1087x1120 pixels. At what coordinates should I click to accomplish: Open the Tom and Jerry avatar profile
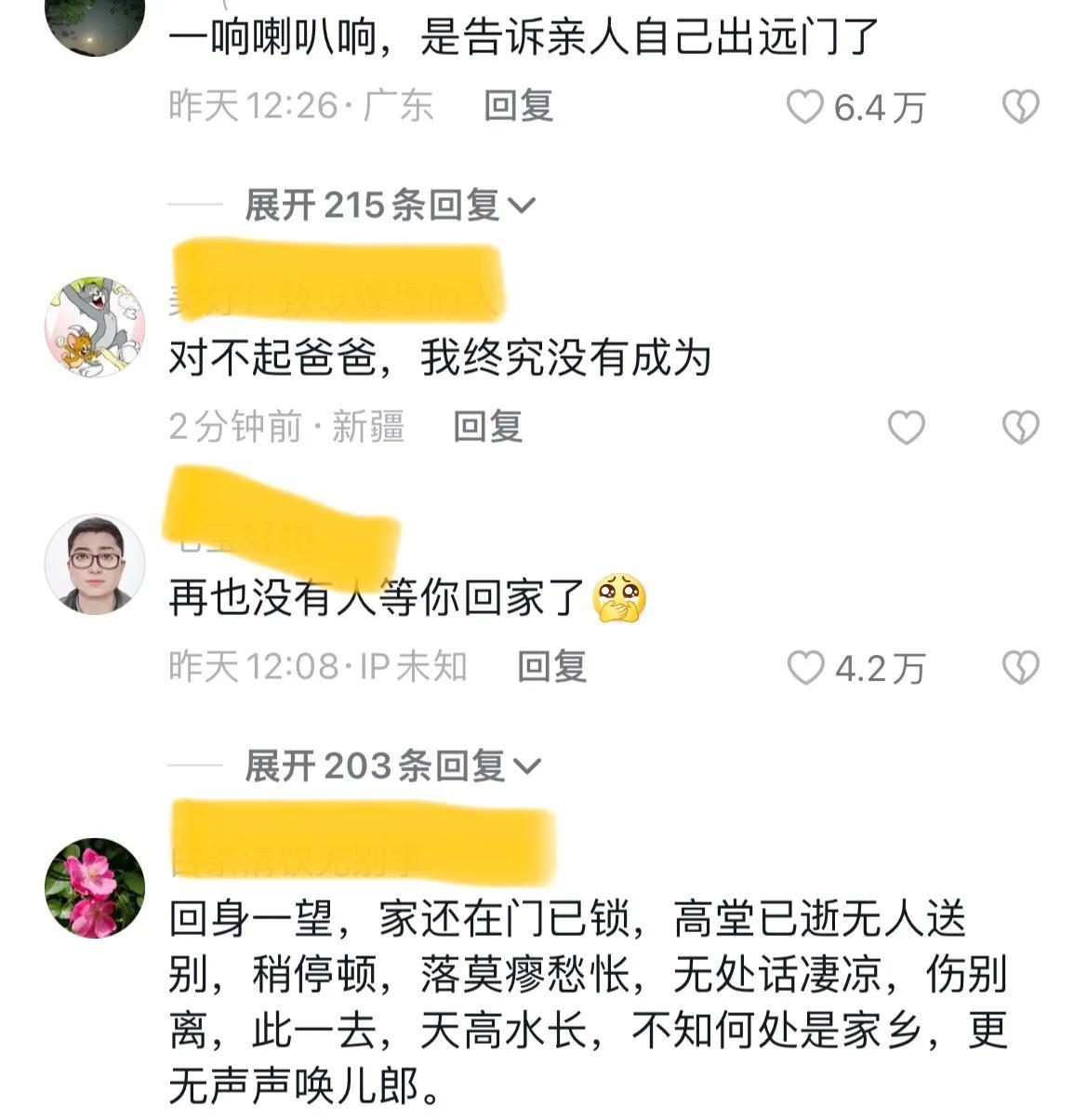pos(95,327)
